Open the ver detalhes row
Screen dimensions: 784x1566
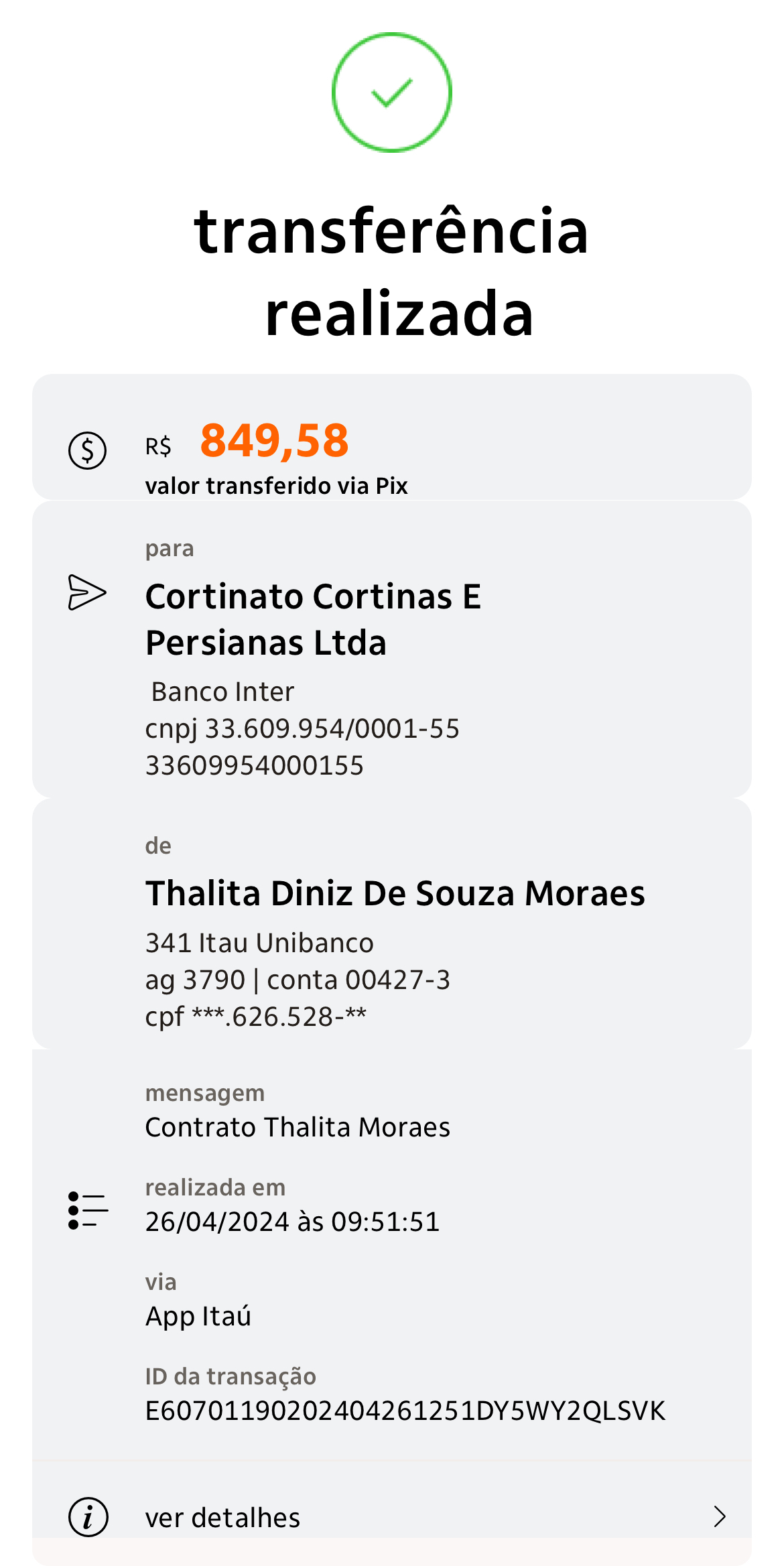point(392,1516)
